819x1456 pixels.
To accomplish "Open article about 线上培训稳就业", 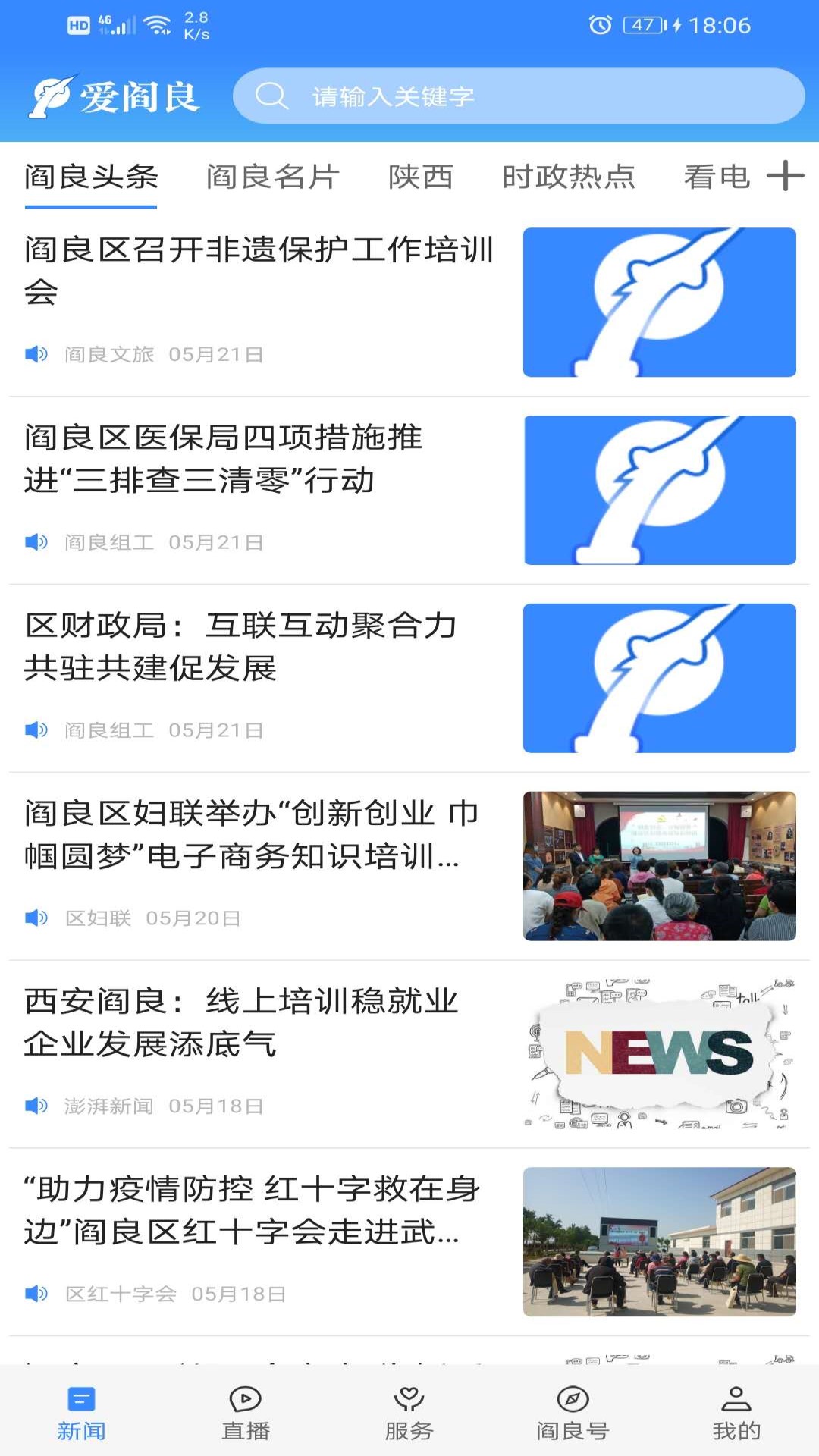I will tap(243, 1024).
